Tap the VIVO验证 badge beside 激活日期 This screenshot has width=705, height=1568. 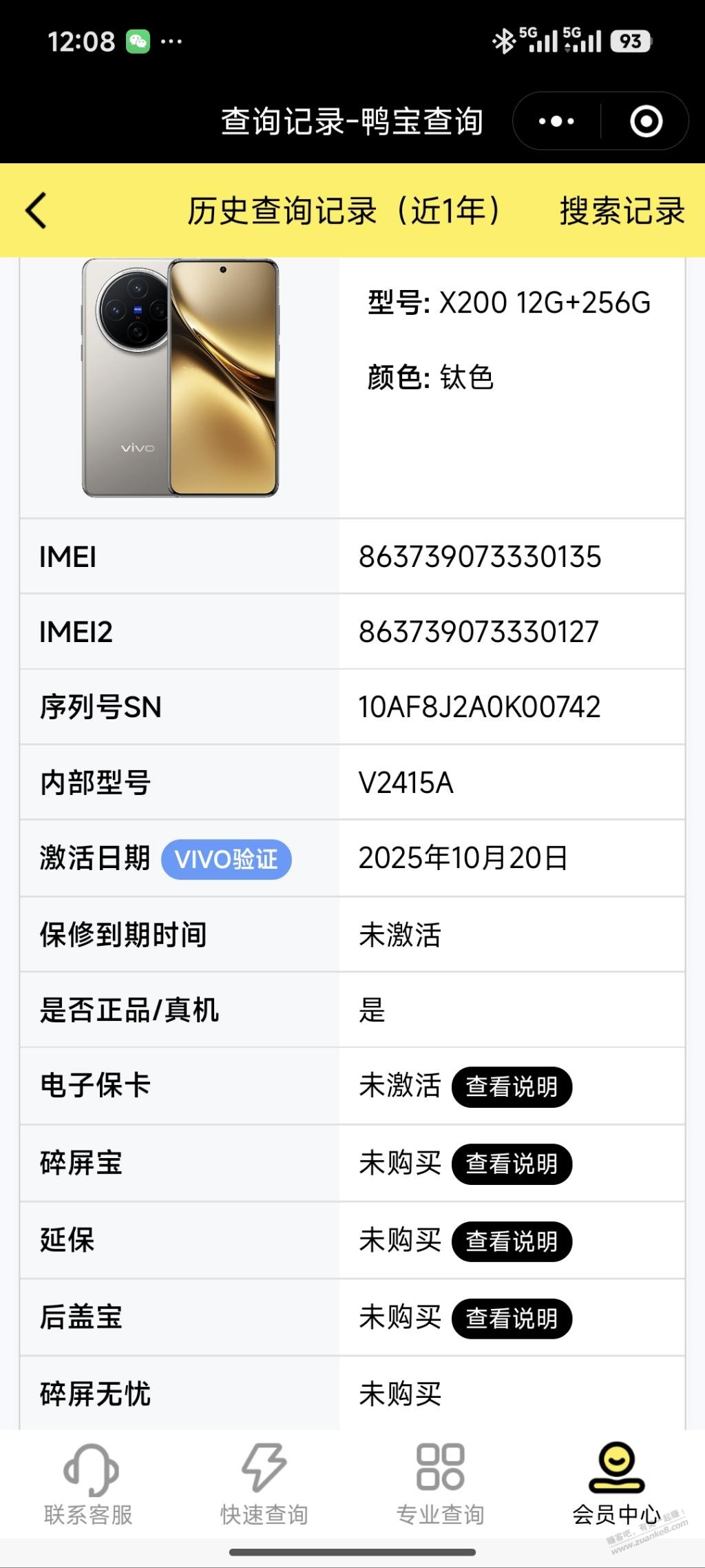coord(227,860)
